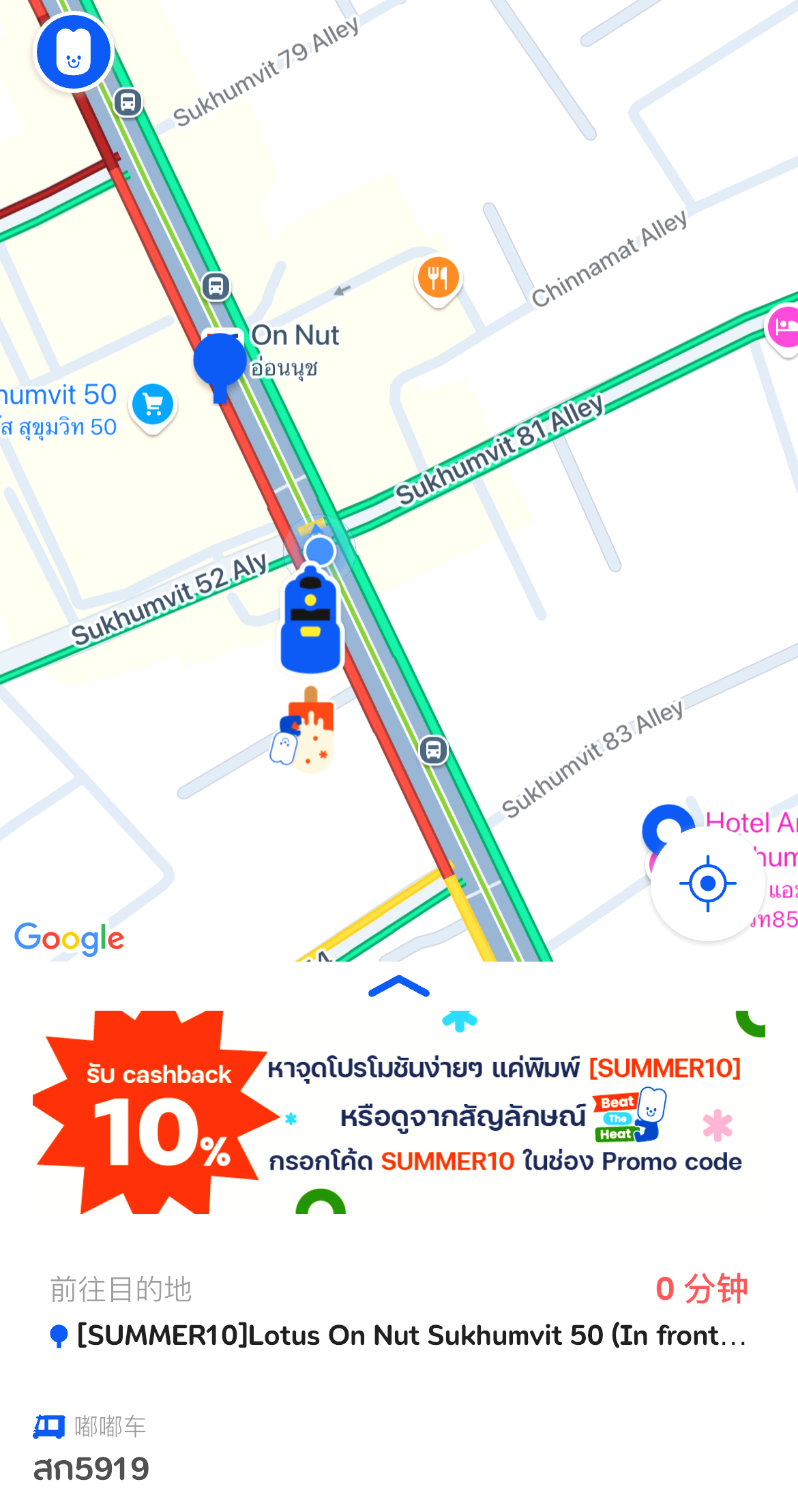Open the SUMMER10 cashback promo banner
Viewport: 798px width, 1512px height.
tap(399, 1112)
